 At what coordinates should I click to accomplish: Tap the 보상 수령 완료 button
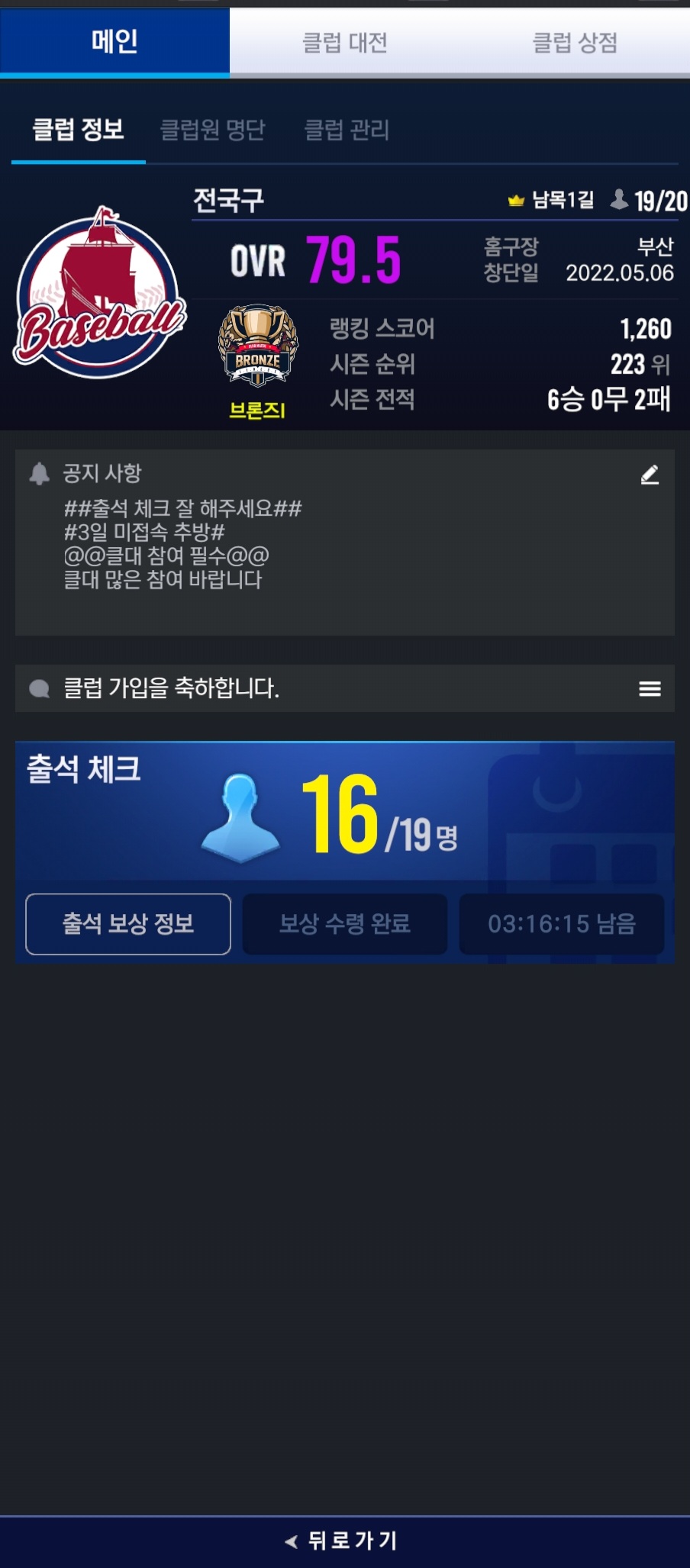(x=345, y=924)
